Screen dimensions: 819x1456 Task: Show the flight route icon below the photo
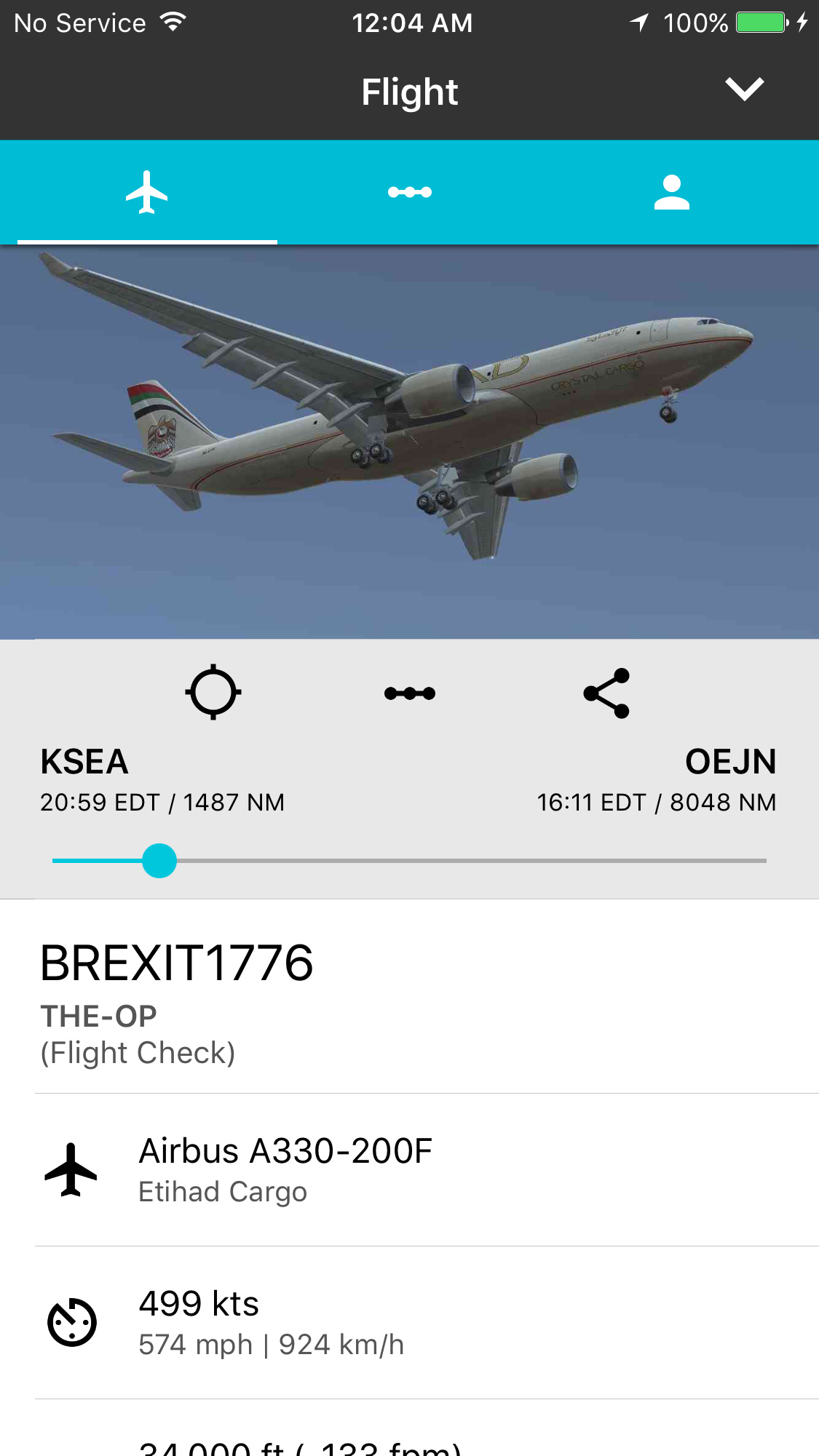[410, 693]
